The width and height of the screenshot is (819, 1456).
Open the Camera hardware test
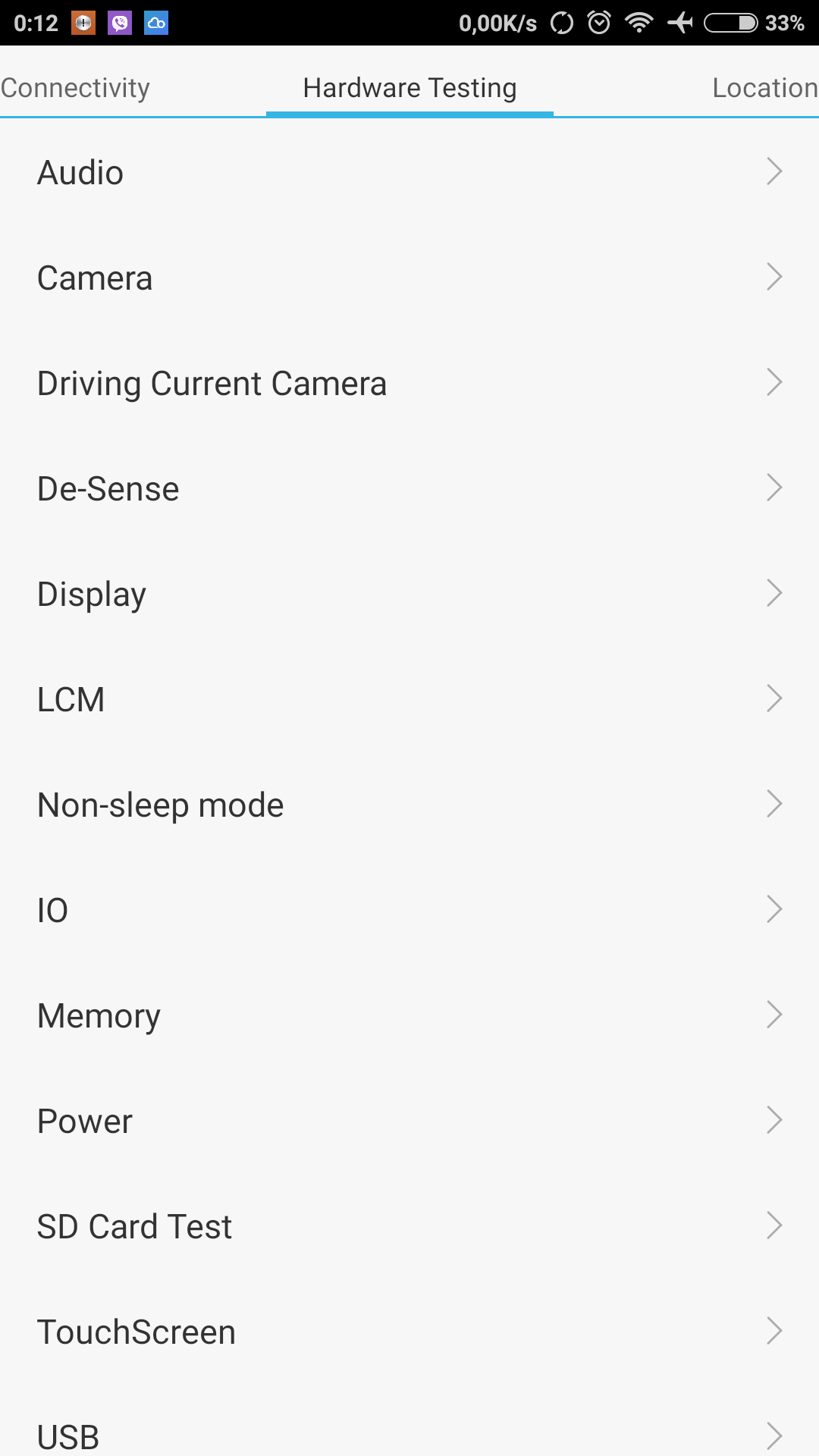(409, 278)
